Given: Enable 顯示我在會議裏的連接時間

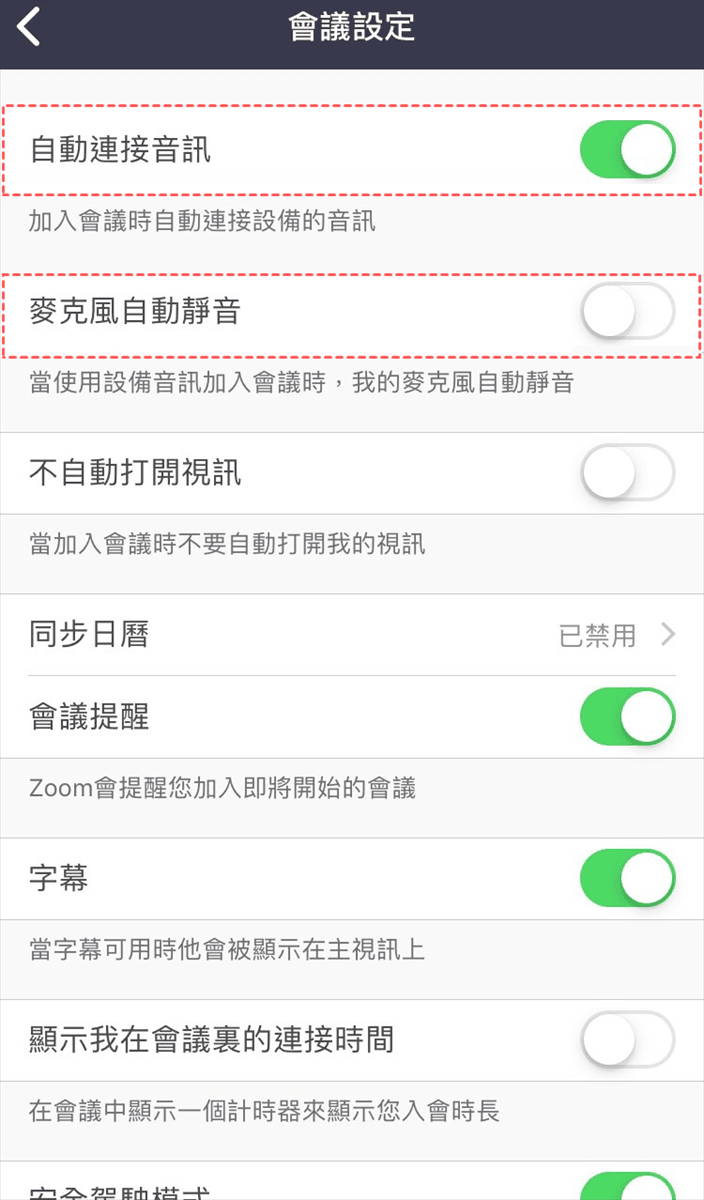Looking at the screenshot, I should [627, 1040].
